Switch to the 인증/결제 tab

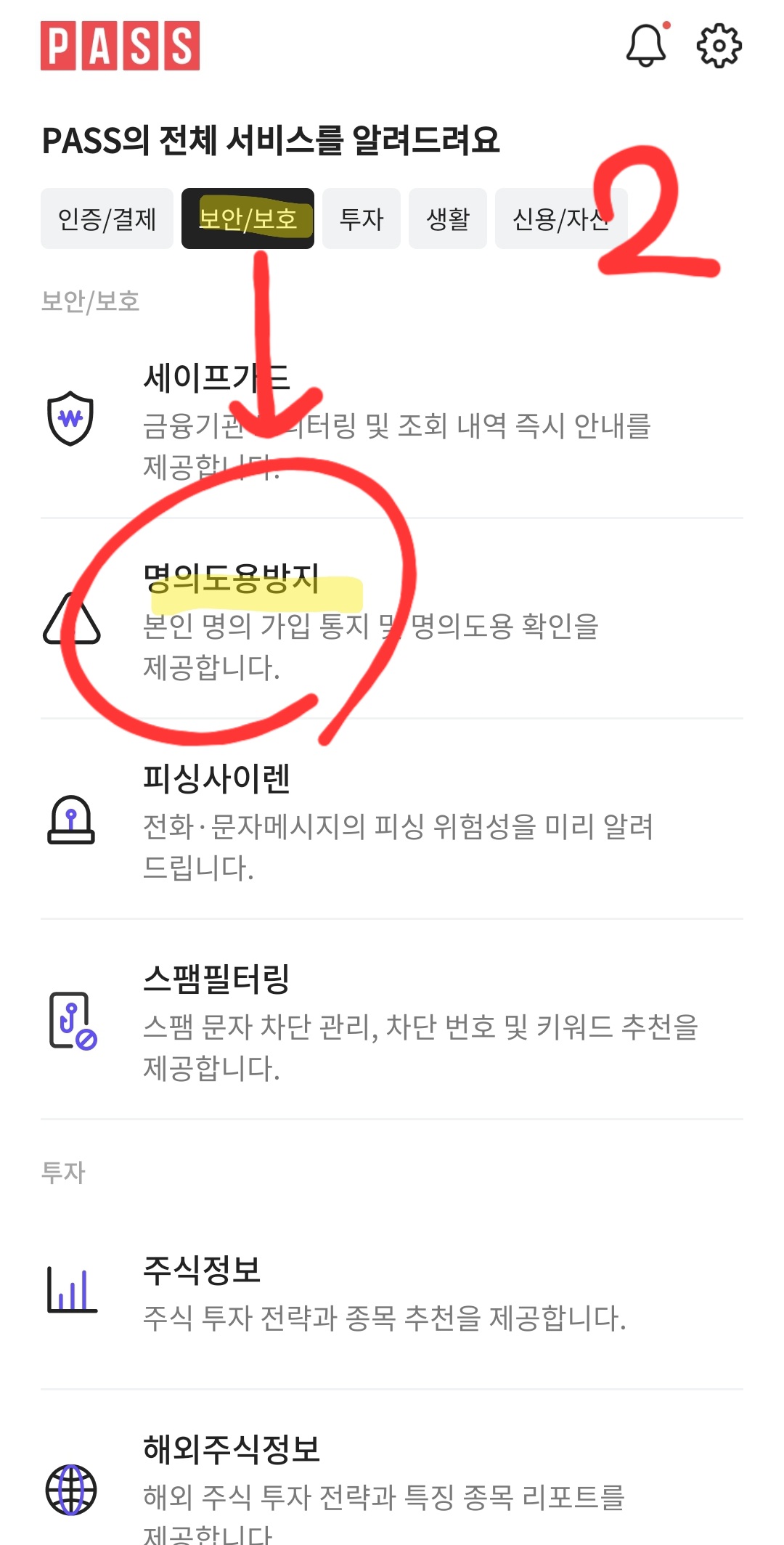click(107, 219)
